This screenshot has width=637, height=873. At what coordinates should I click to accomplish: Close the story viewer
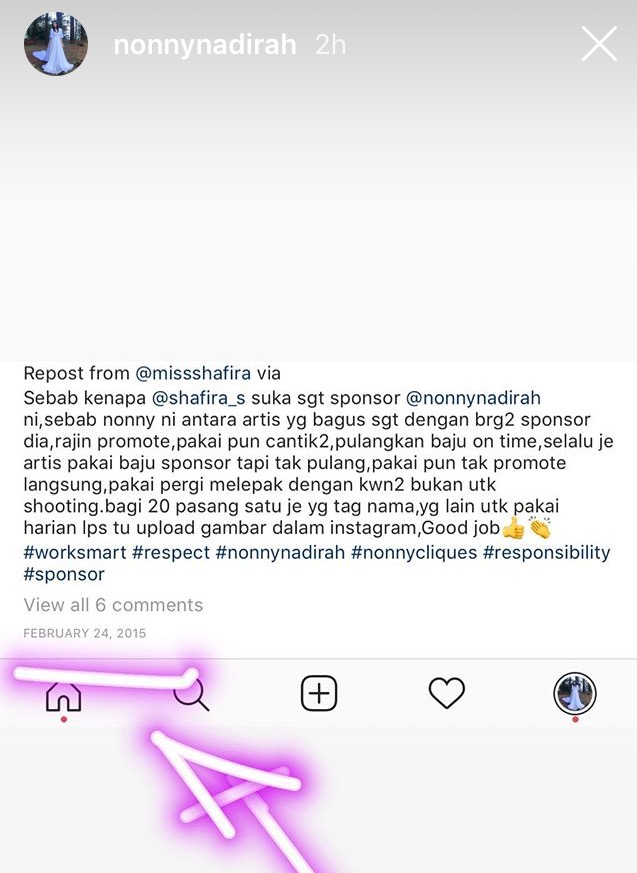click(x=599, y=44)
